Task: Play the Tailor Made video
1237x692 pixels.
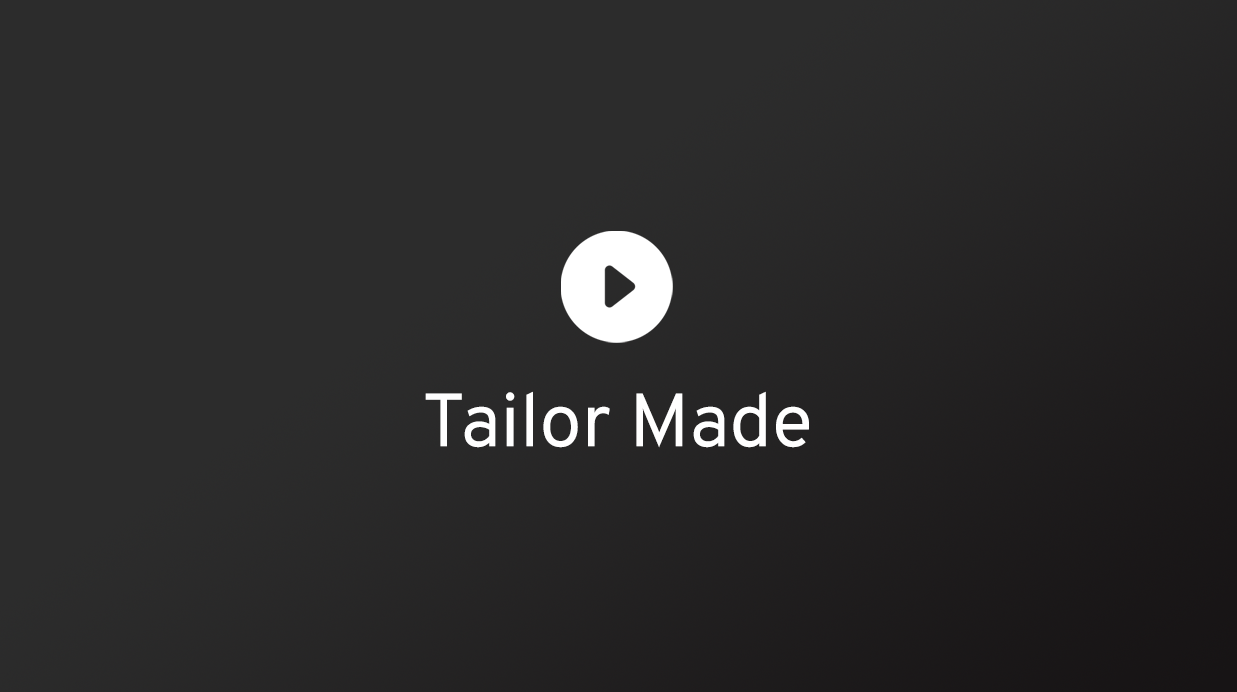Action: click(616, 287)
